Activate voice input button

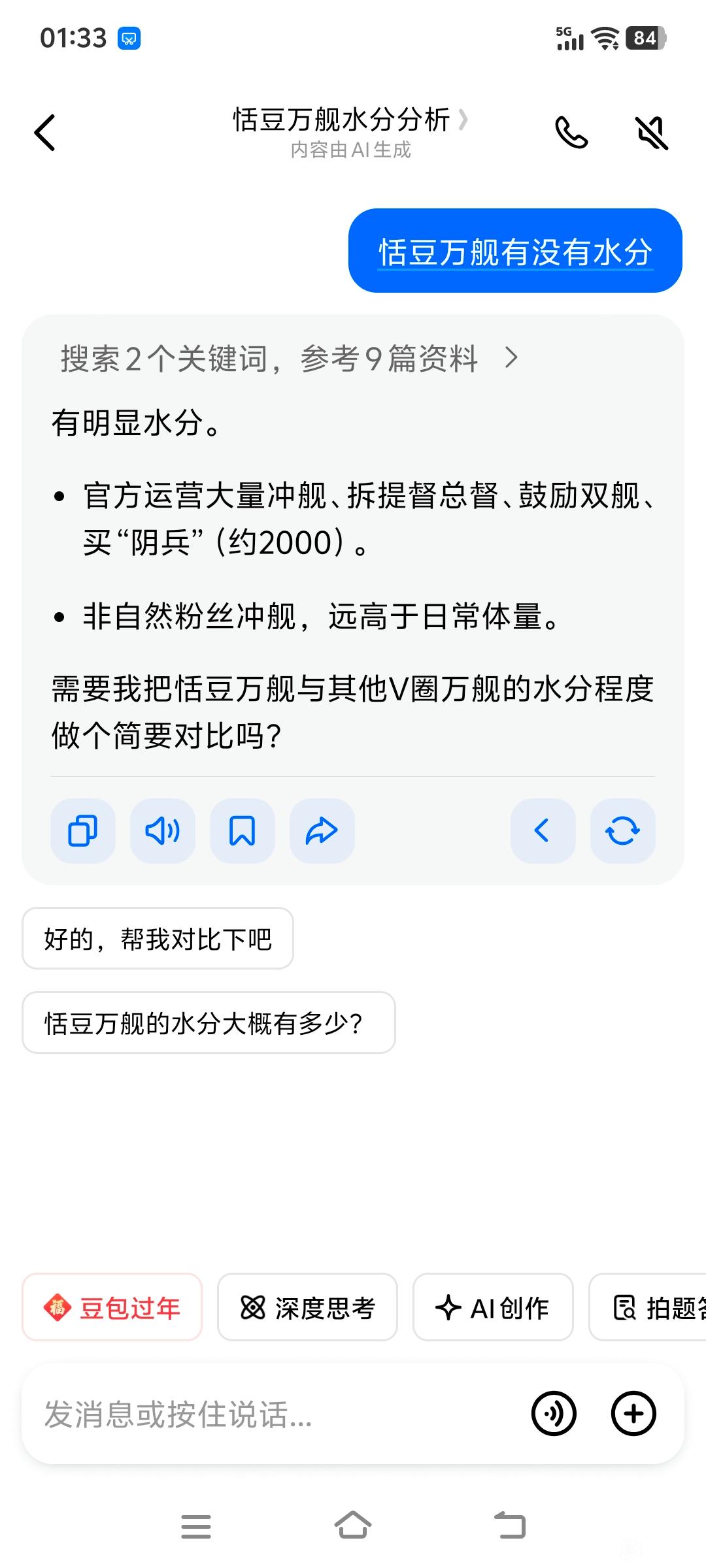coord(554,1414)
